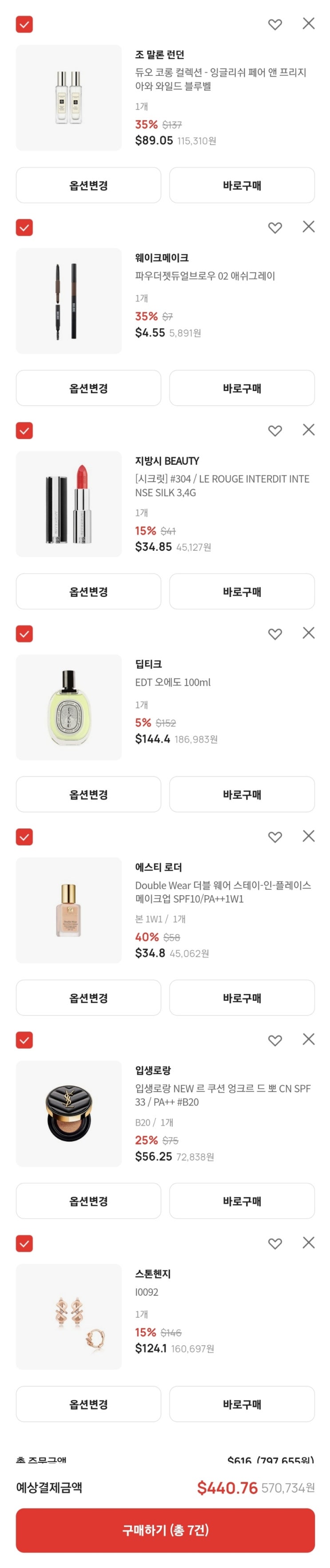Add 조 말론 런던 item to wishlist

click(275, 24)
